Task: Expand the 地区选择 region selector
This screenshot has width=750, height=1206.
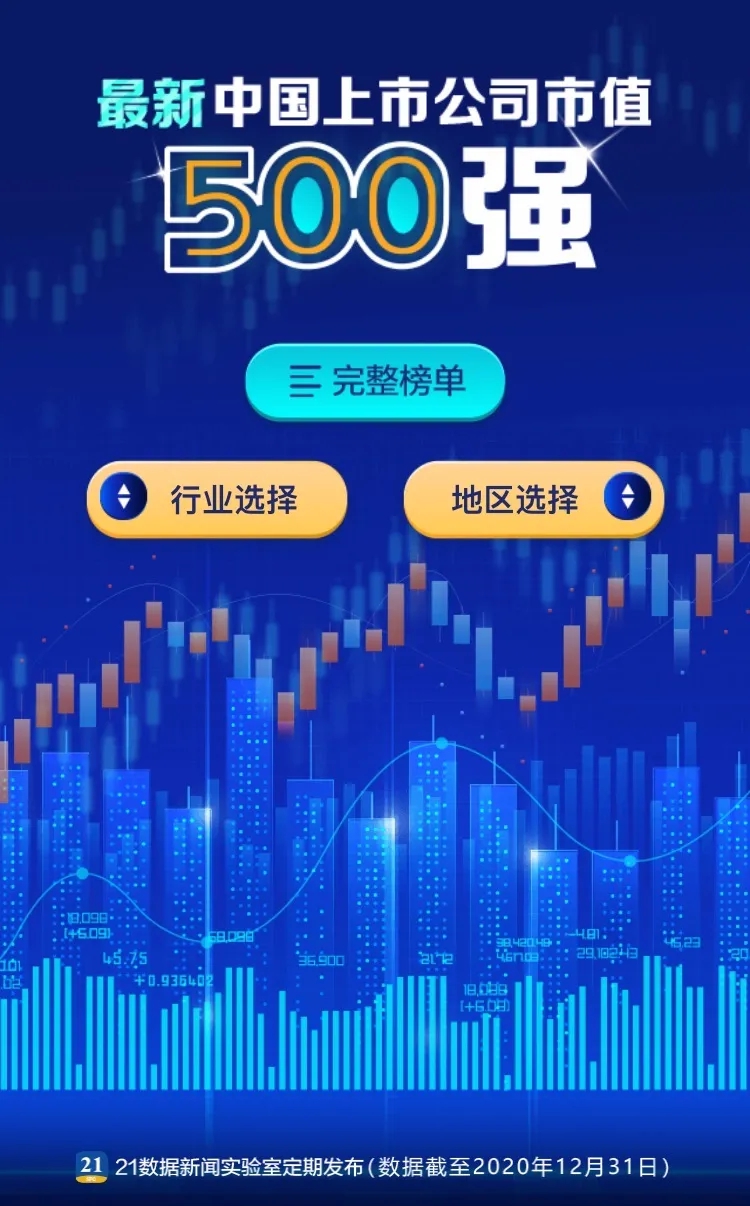Action: tap(533, 498)
